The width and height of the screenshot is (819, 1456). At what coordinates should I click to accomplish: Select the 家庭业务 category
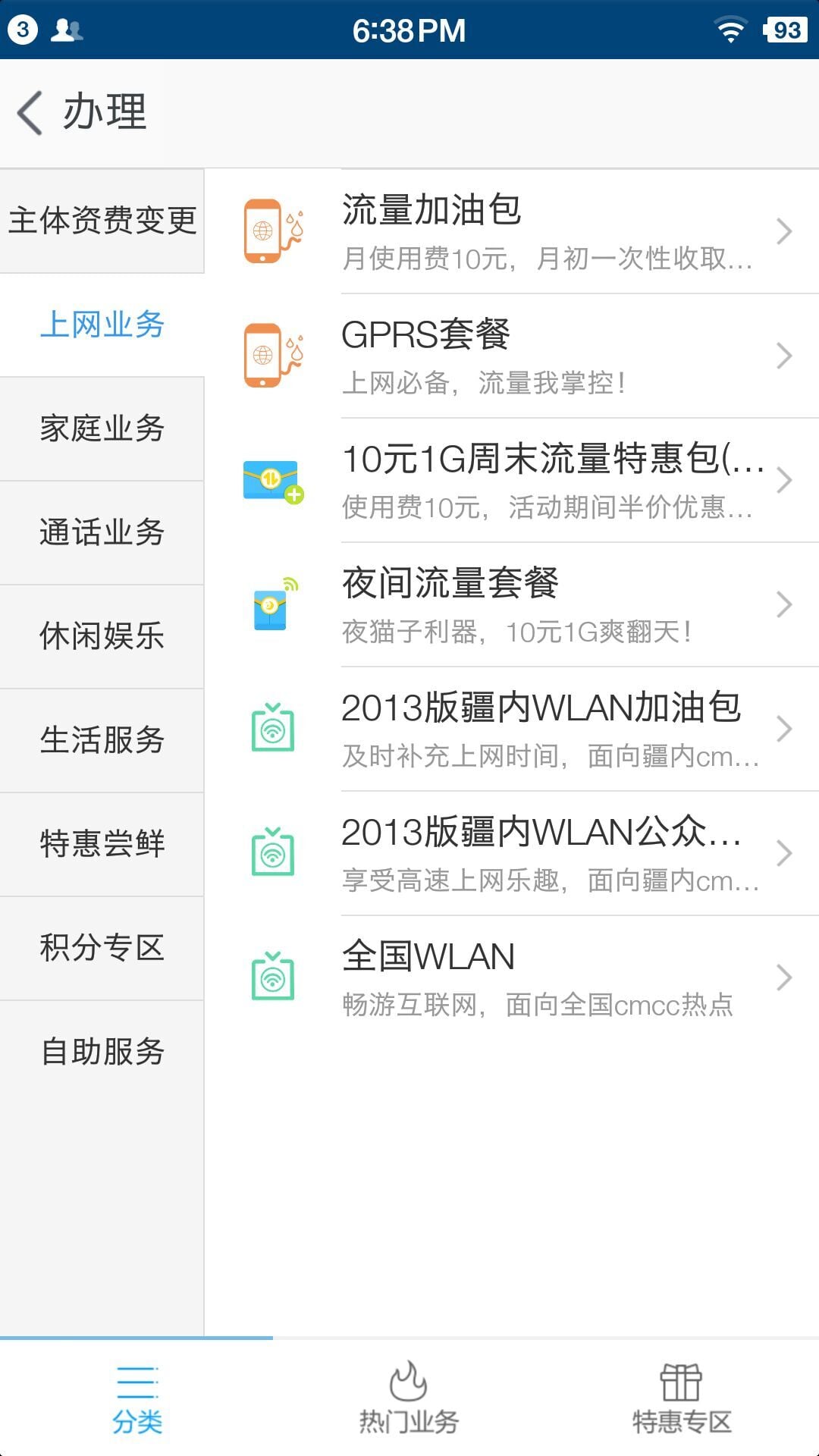tap(102, 428)
